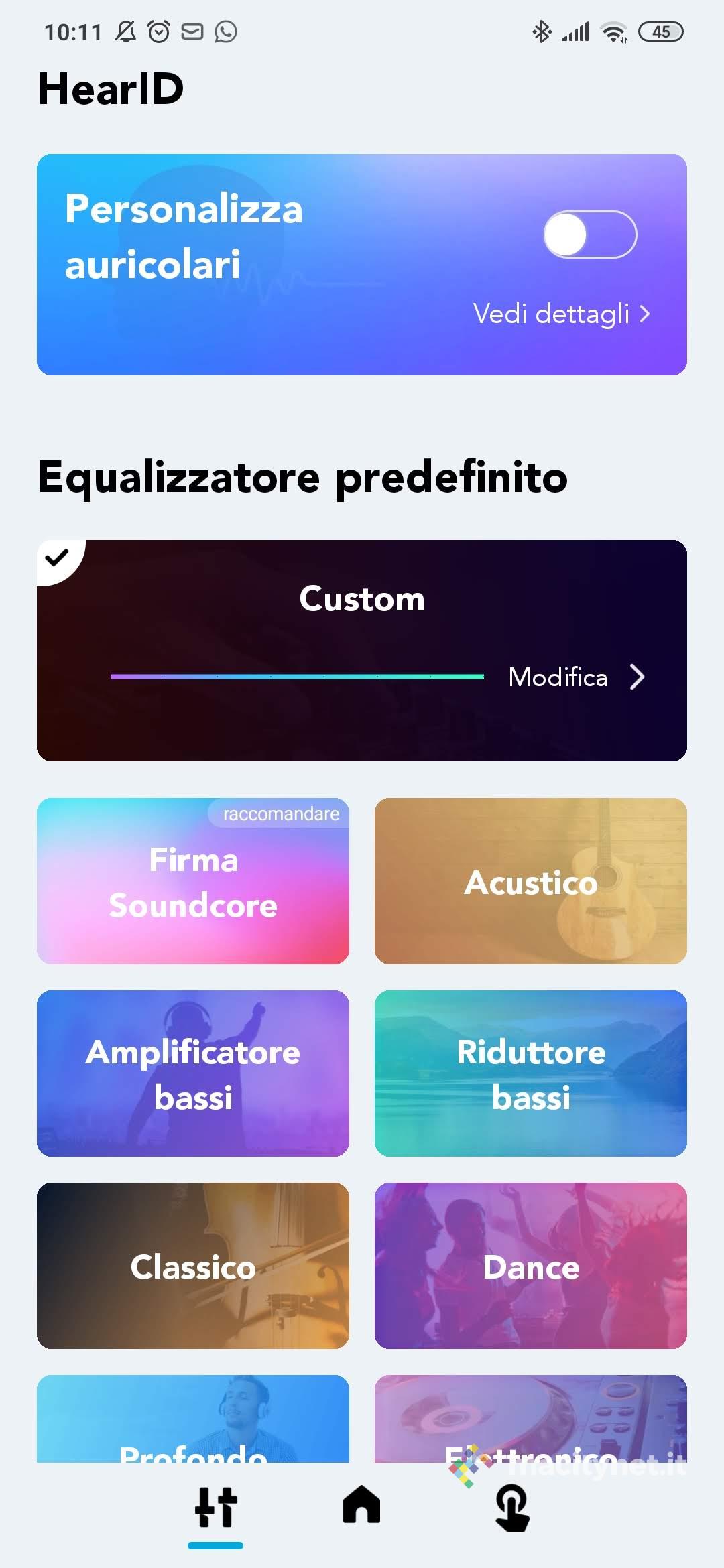Choose the Dance equalizer preset

(x=530, y=1266)
